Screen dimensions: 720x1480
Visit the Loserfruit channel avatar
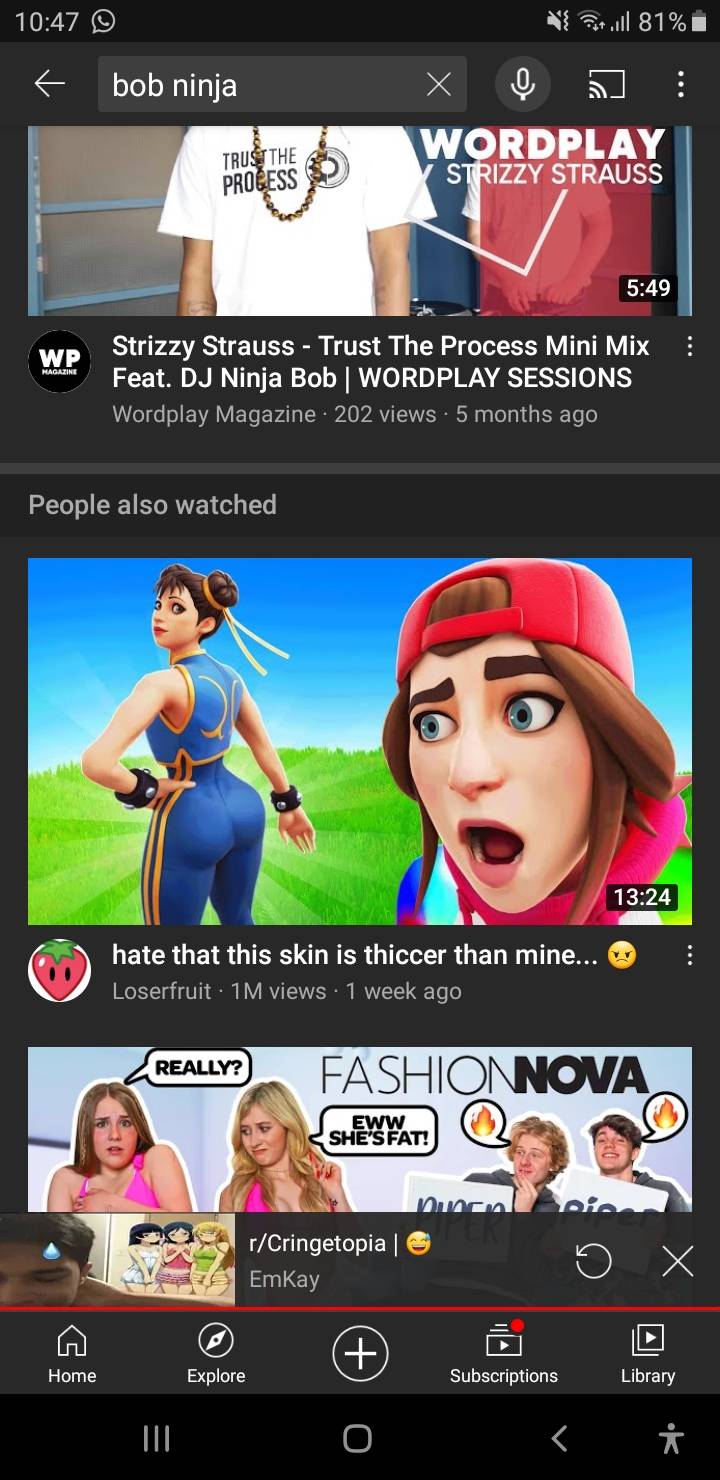click(x=59, y=971)
